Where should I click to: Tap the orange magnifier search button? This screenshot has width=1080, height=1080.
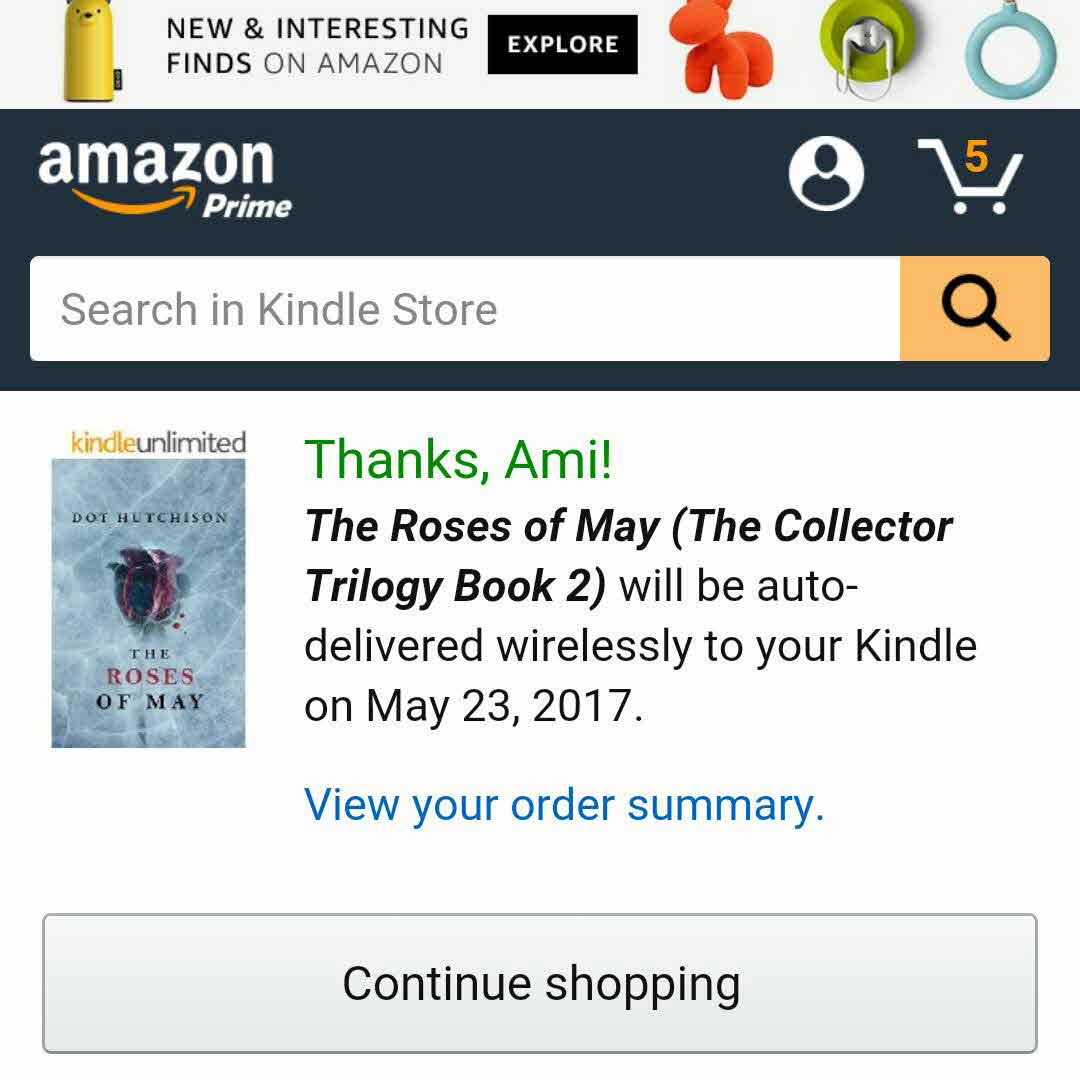975,309
